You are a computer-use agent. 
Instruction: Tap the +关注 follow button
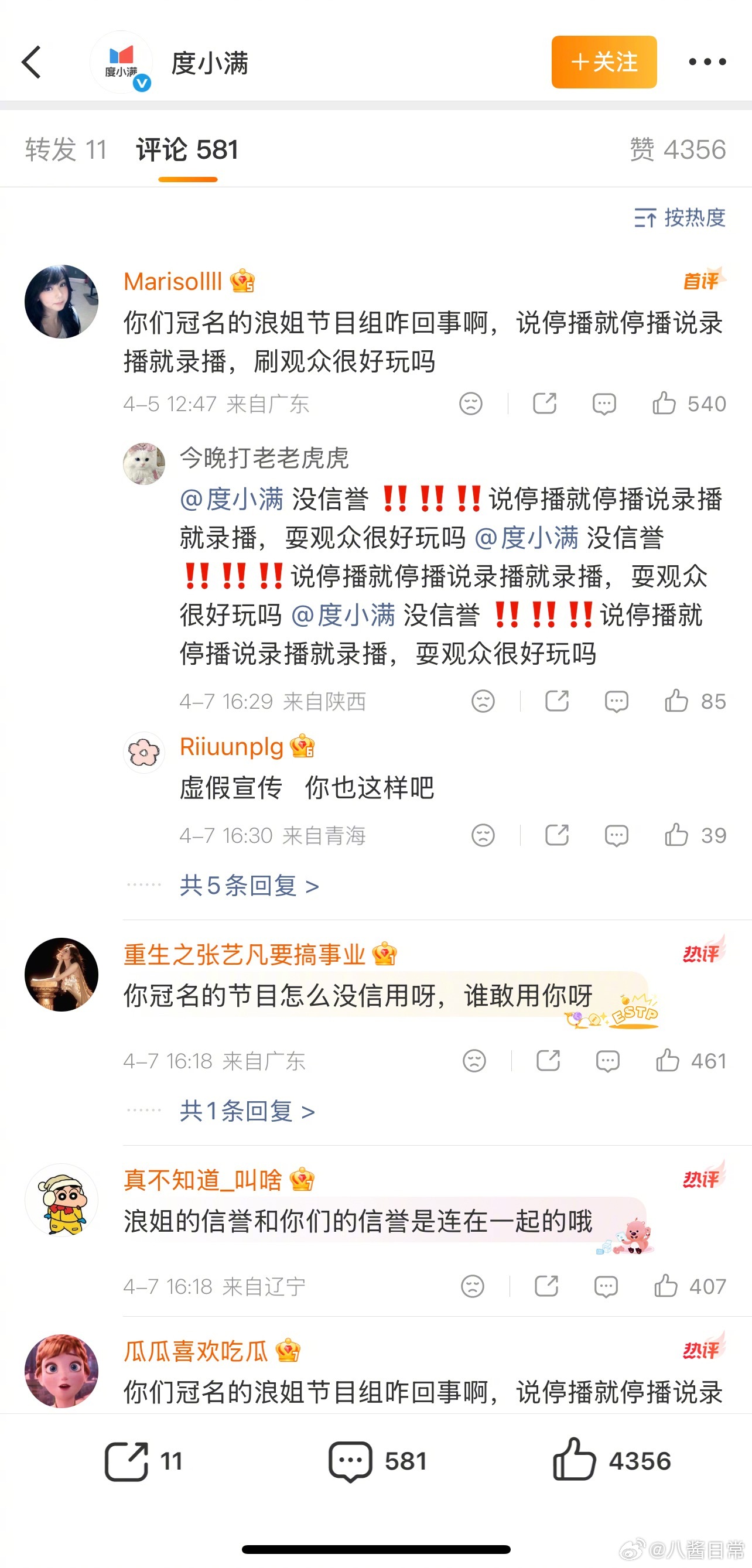pyautogui.click(x=604, y=62)
